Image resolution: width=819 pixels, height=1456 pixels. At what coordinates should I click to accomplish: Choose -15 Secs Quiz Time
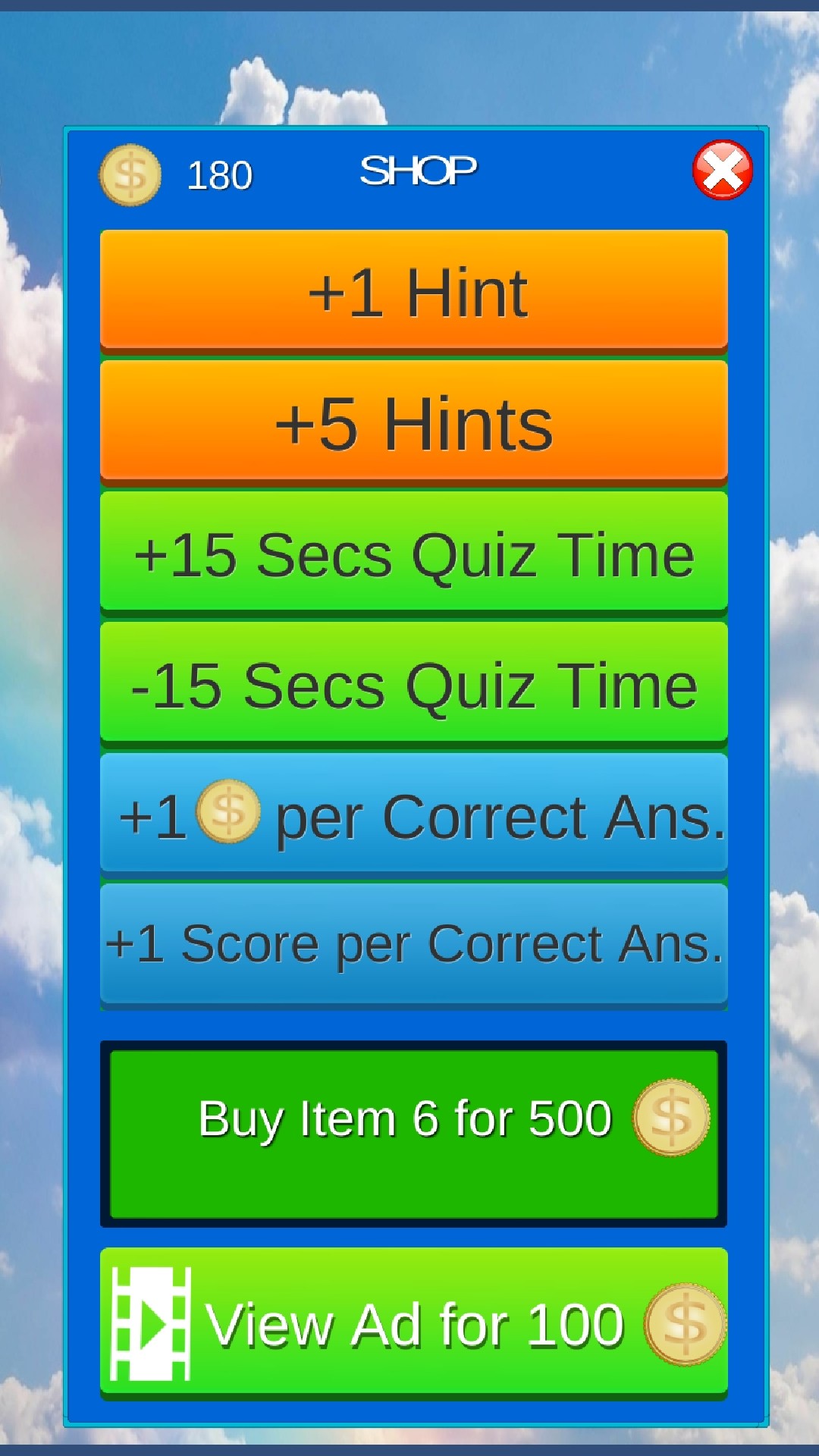click(x=414, y=684)
